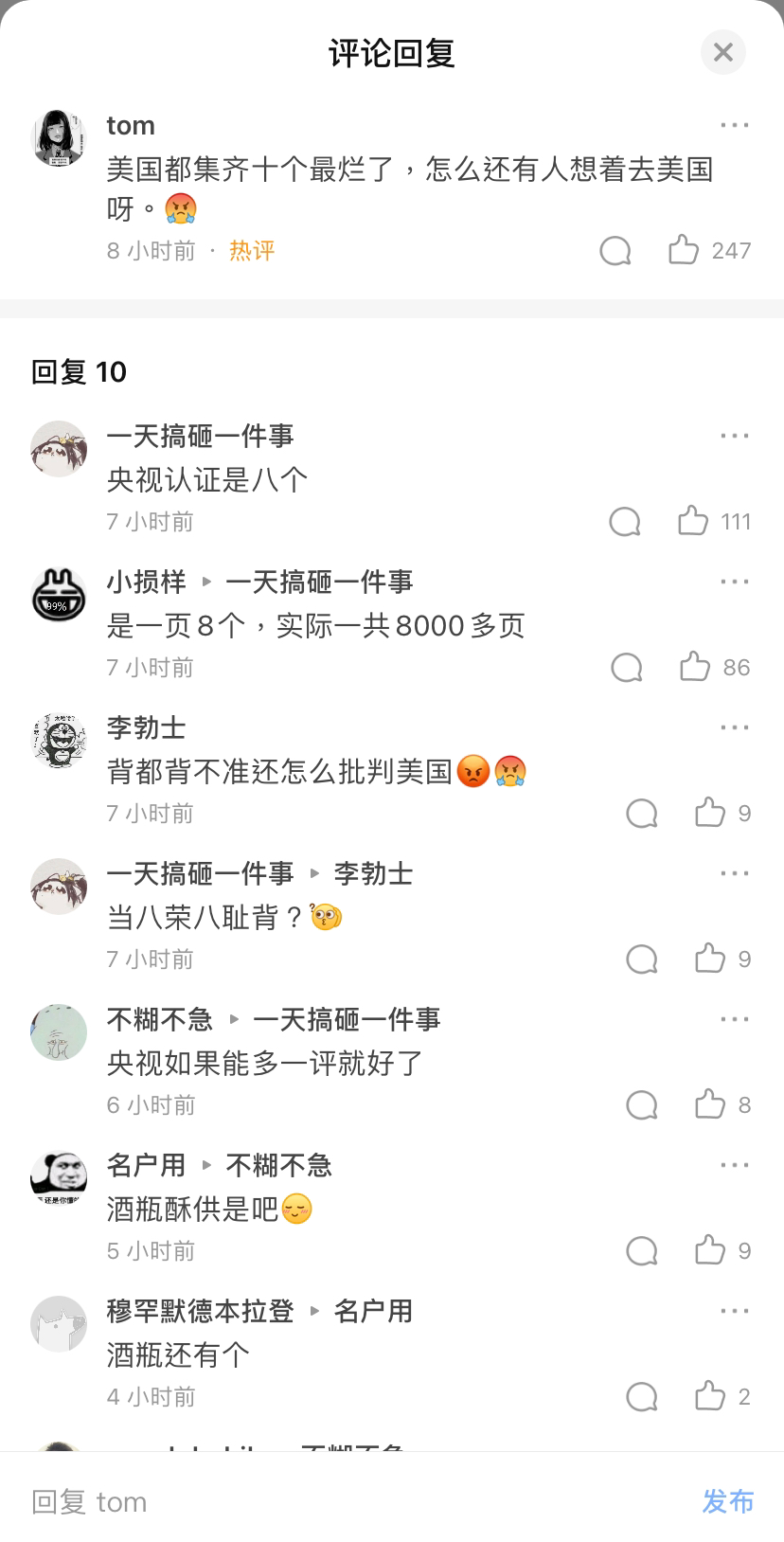Open more options on tom's comment
The height and width of the screenshot is (1542, 784).
(735, 125)
